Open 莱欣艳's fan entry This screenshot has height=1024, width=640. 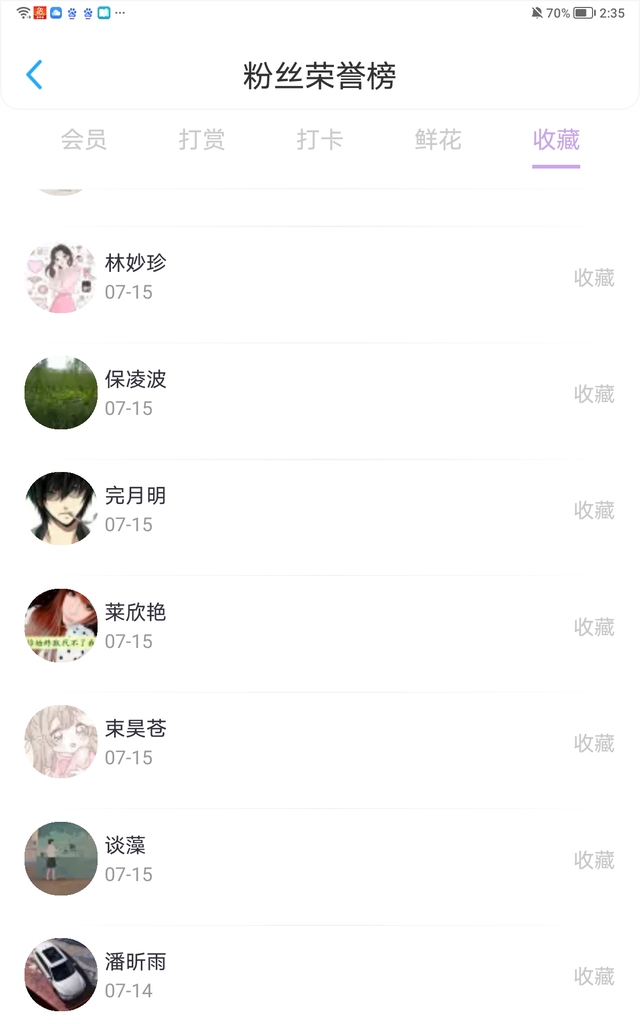tap(320, 627)
